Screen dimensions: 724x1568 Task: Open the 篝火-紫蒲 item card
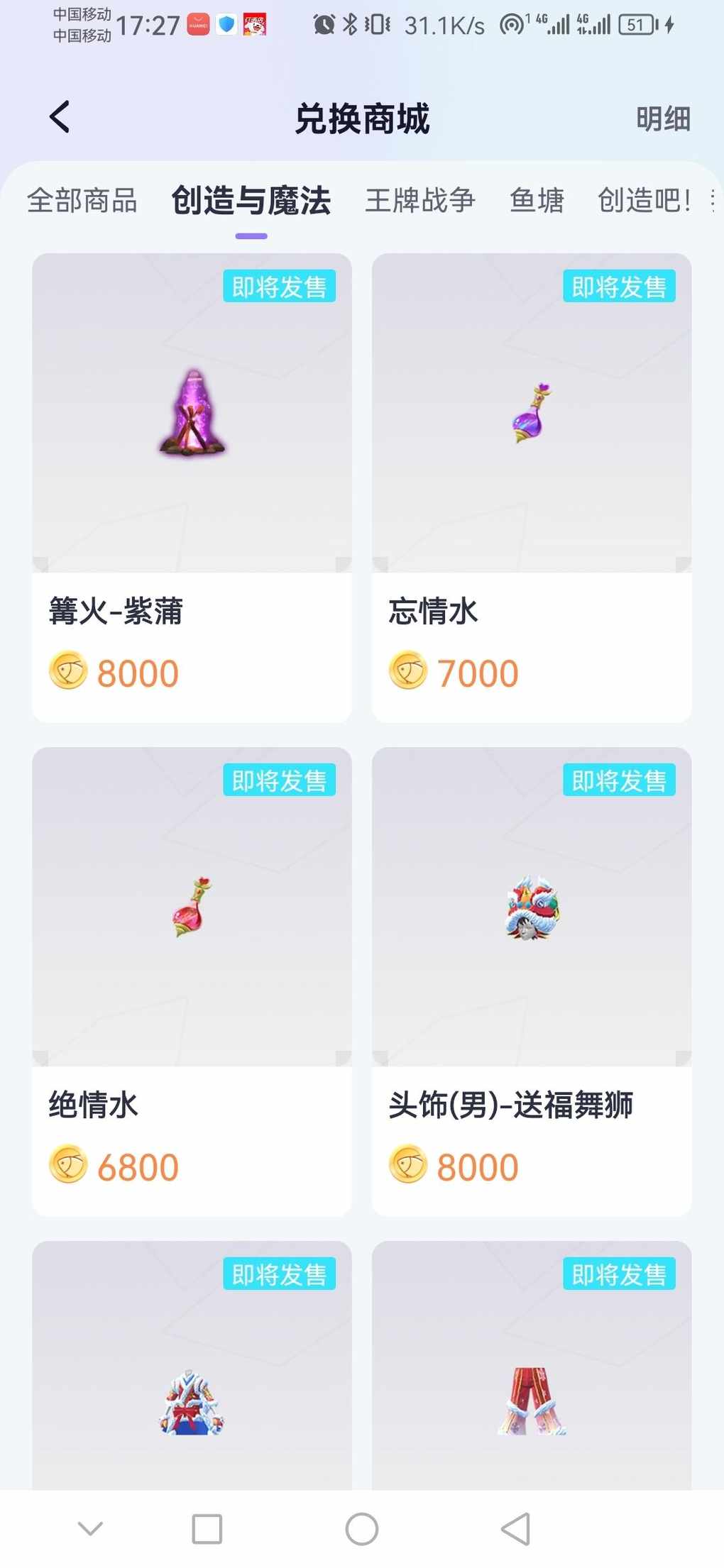click(192, 487)
